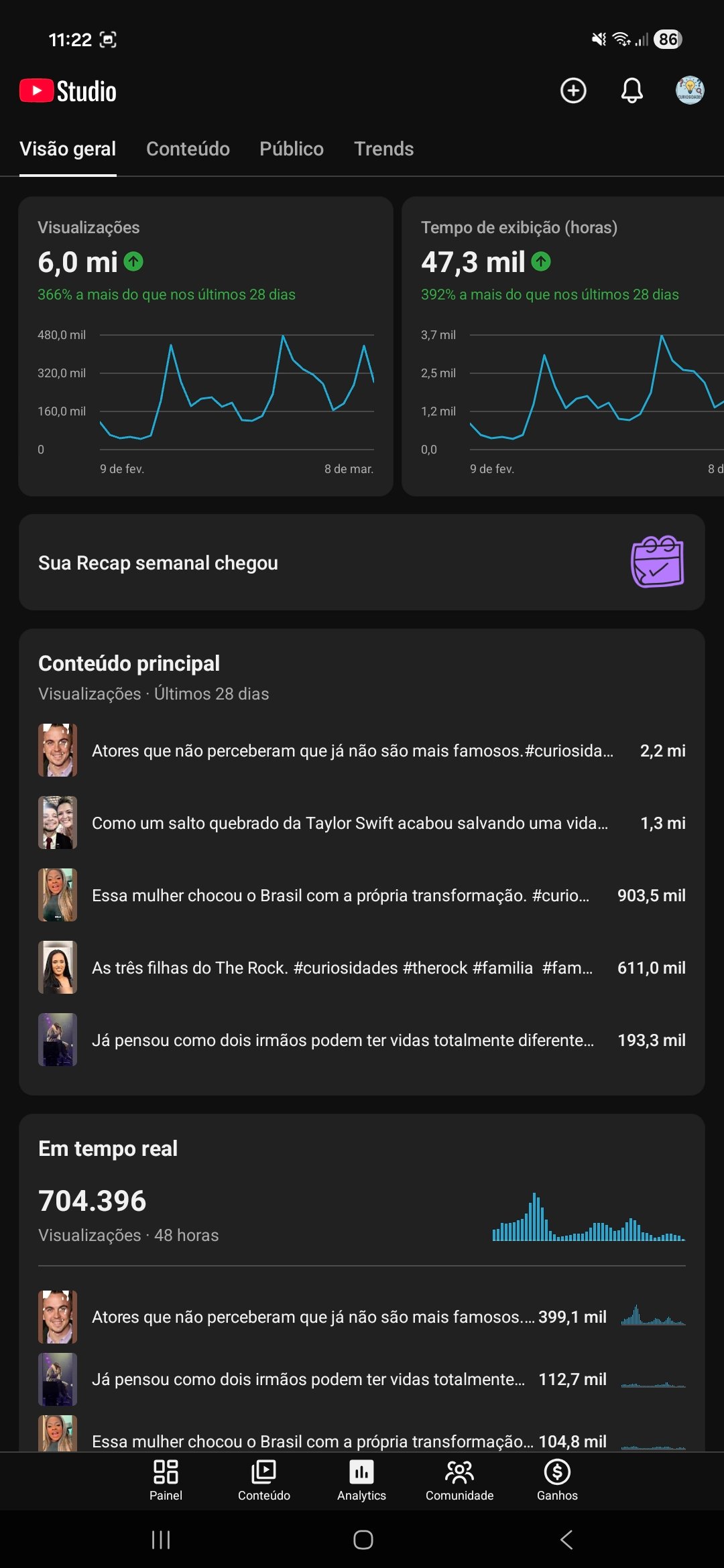Viewport: 724px width, 1568px height.
Task: Open the Taylor Swift salto quebrado video
Action: [361, 823]
